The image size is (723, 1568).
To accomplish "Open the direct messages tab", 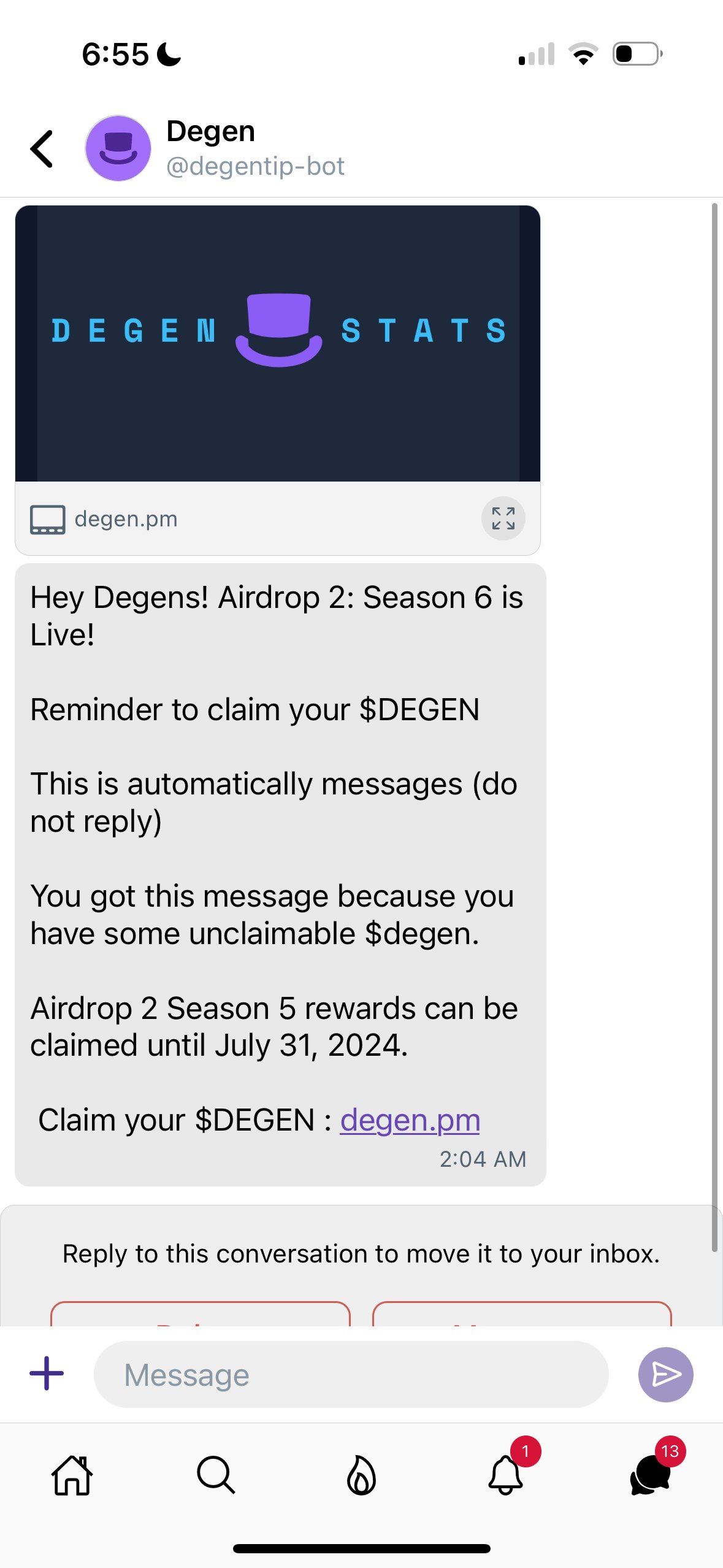I will tap(651, 1475).
